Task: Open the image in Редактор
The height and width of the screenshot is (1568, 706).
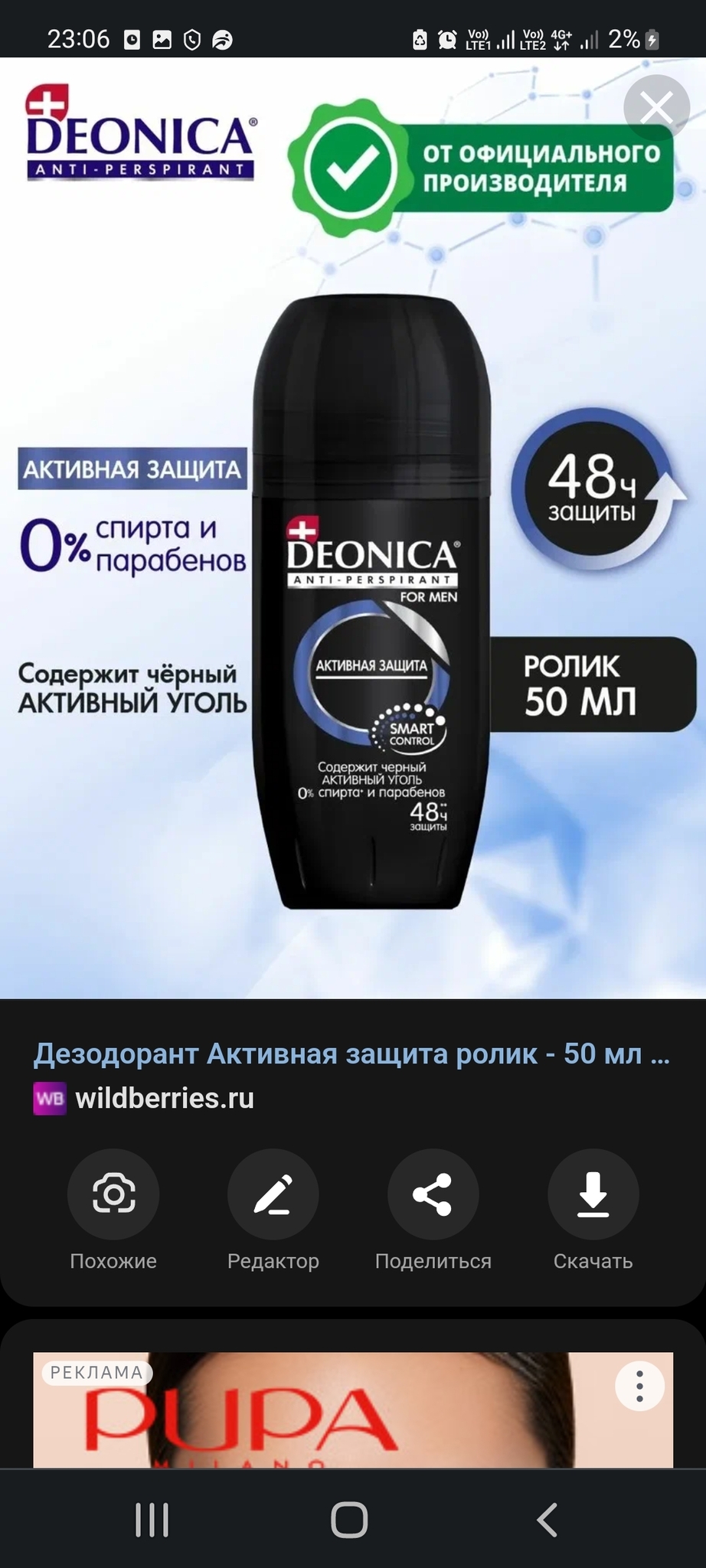Action: point(273,1194)
